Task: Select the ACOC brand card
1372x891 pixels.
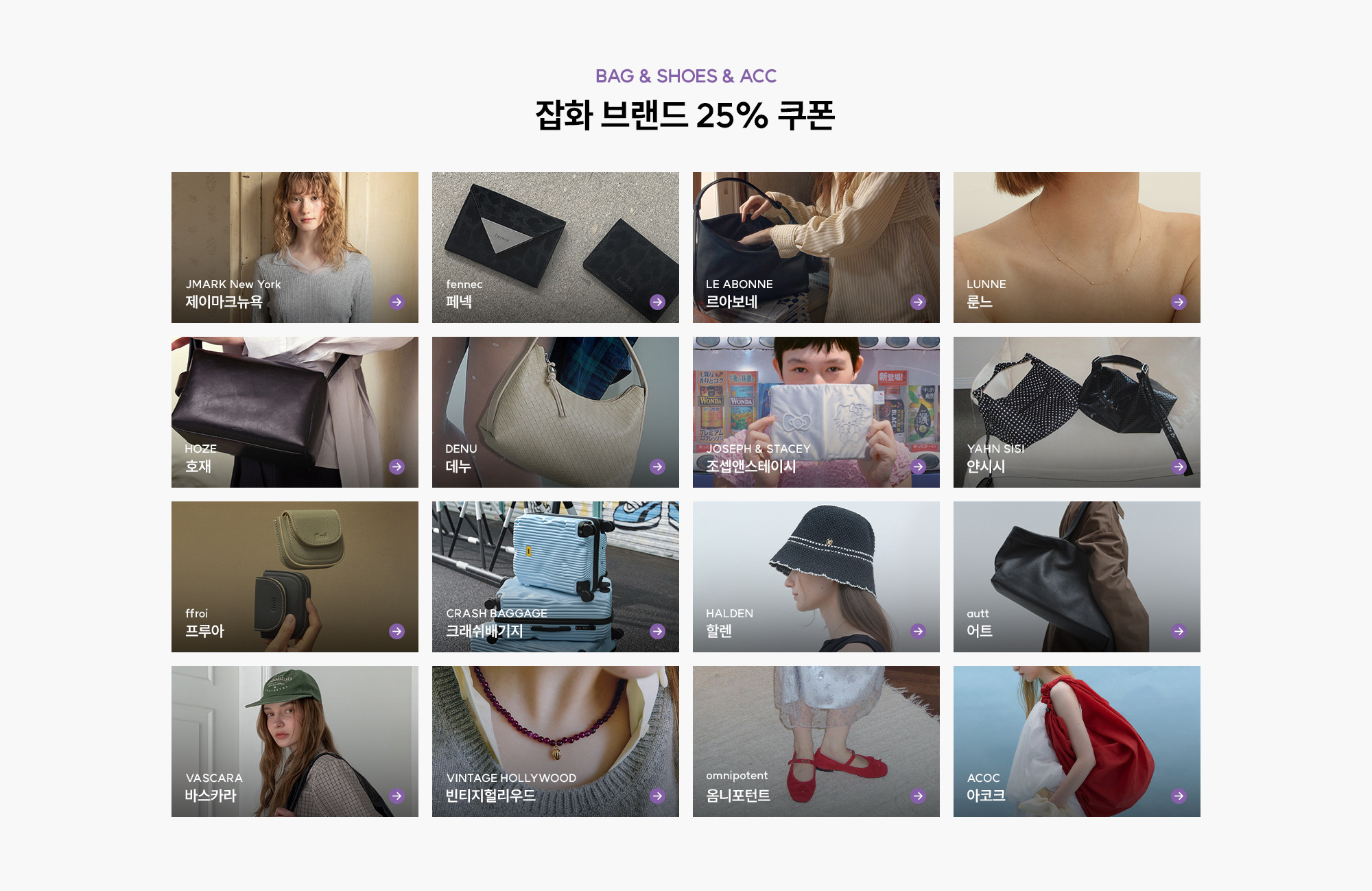Action: tap(1077, 741)
